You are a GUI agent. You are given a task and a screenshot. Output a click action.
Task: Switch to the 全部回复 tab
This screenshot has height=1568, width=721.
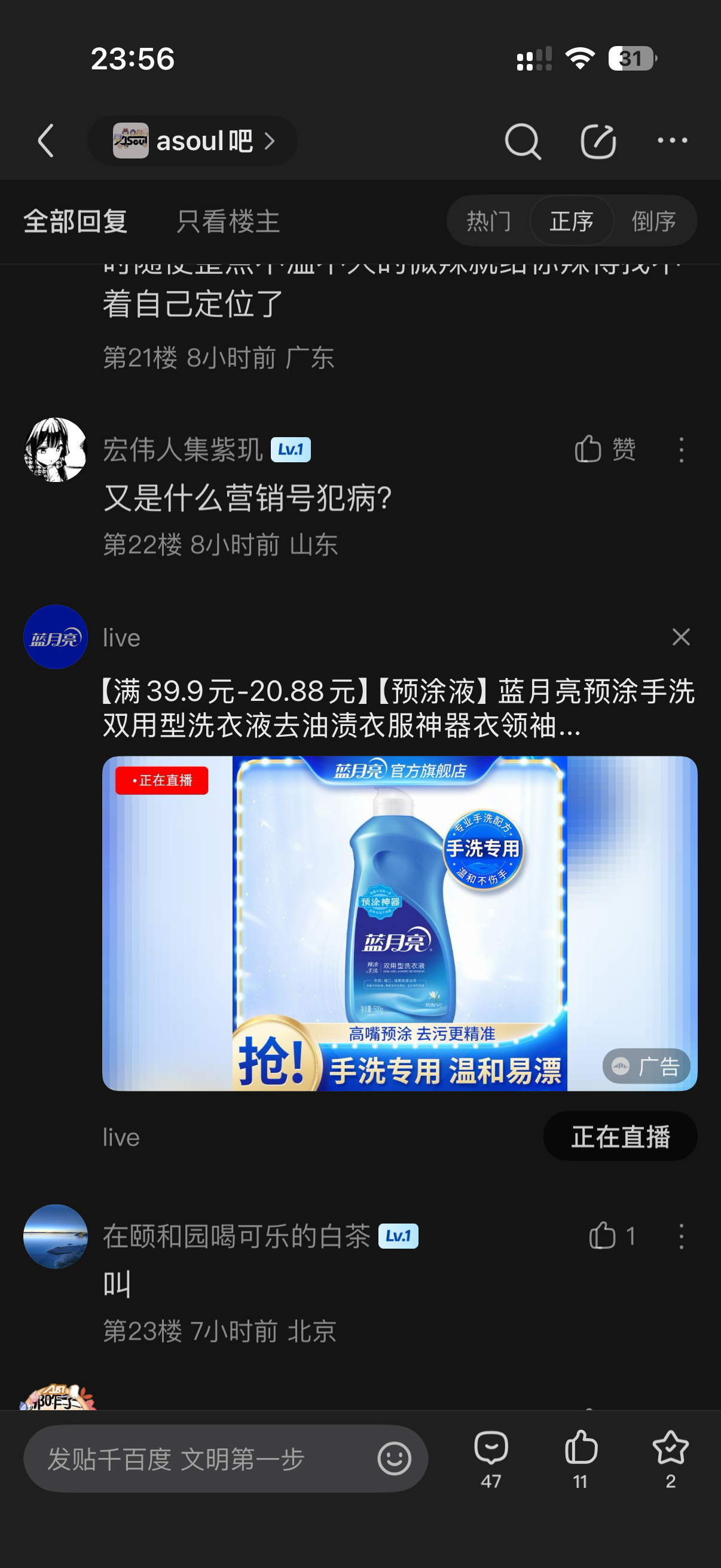pyautogui.click(x=75, y=221)
